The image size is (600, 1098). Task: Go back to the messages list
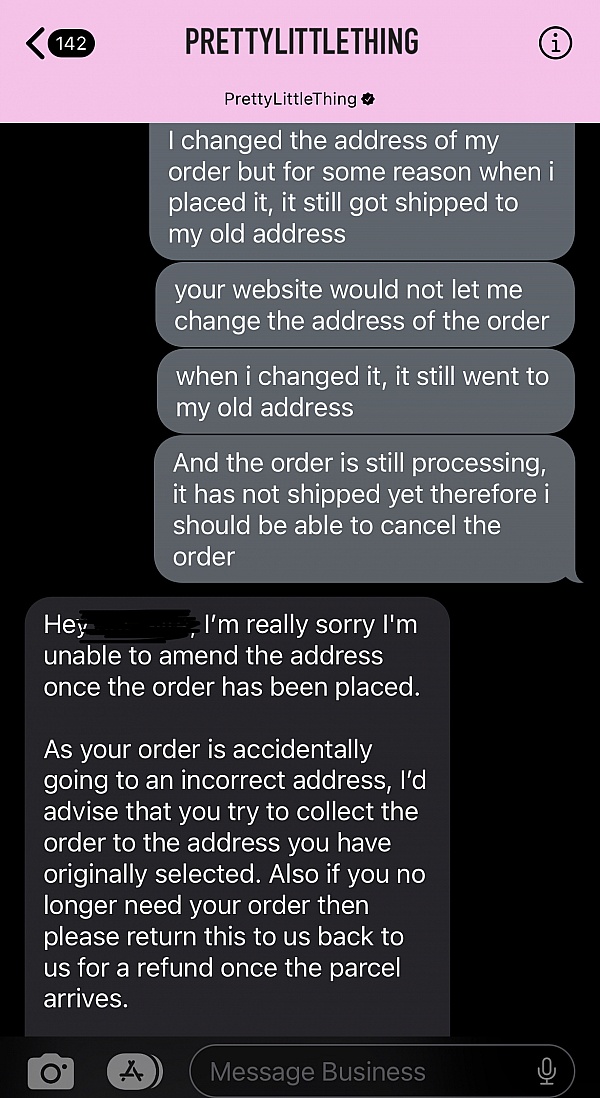58,43
